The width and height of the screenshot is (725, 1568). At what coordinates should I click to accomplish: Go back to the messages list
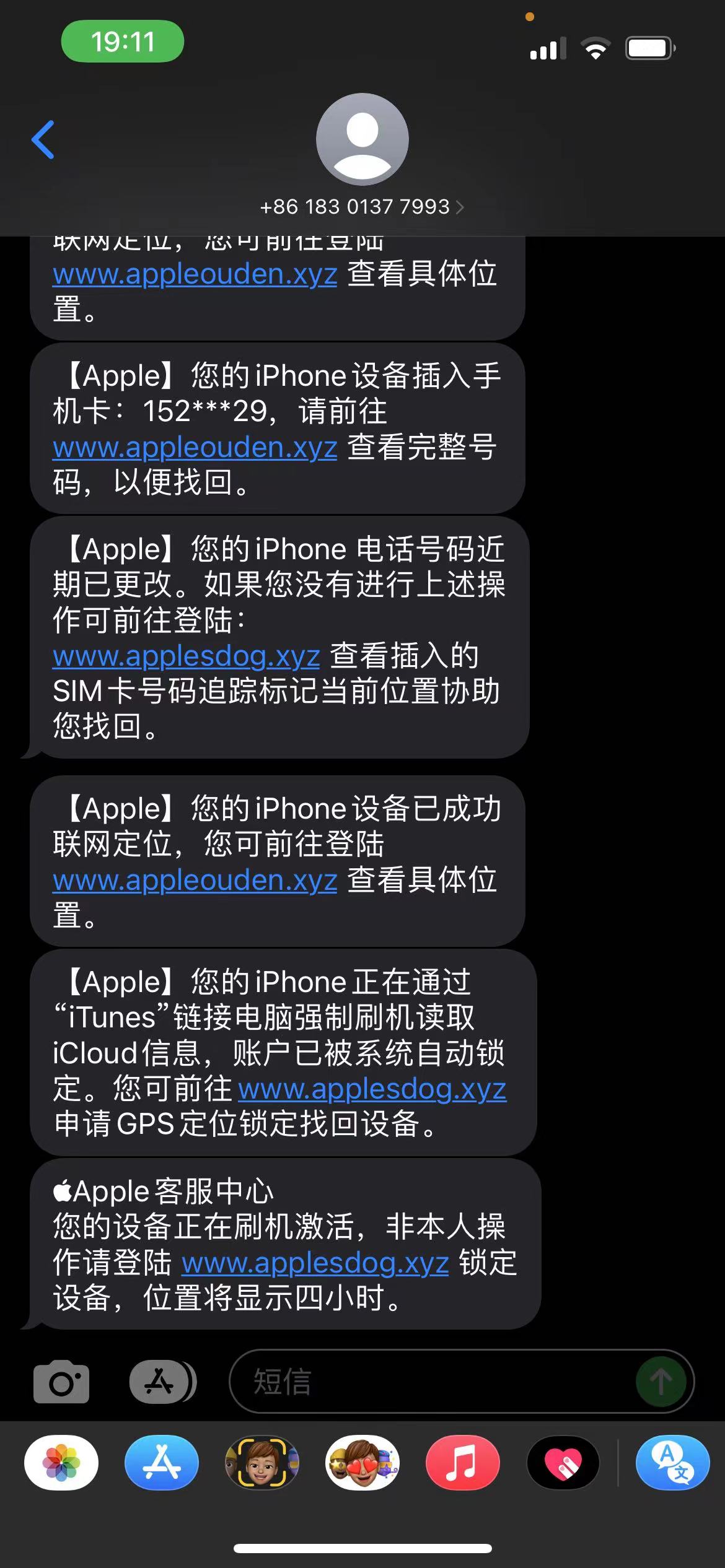tap(43, 140)
